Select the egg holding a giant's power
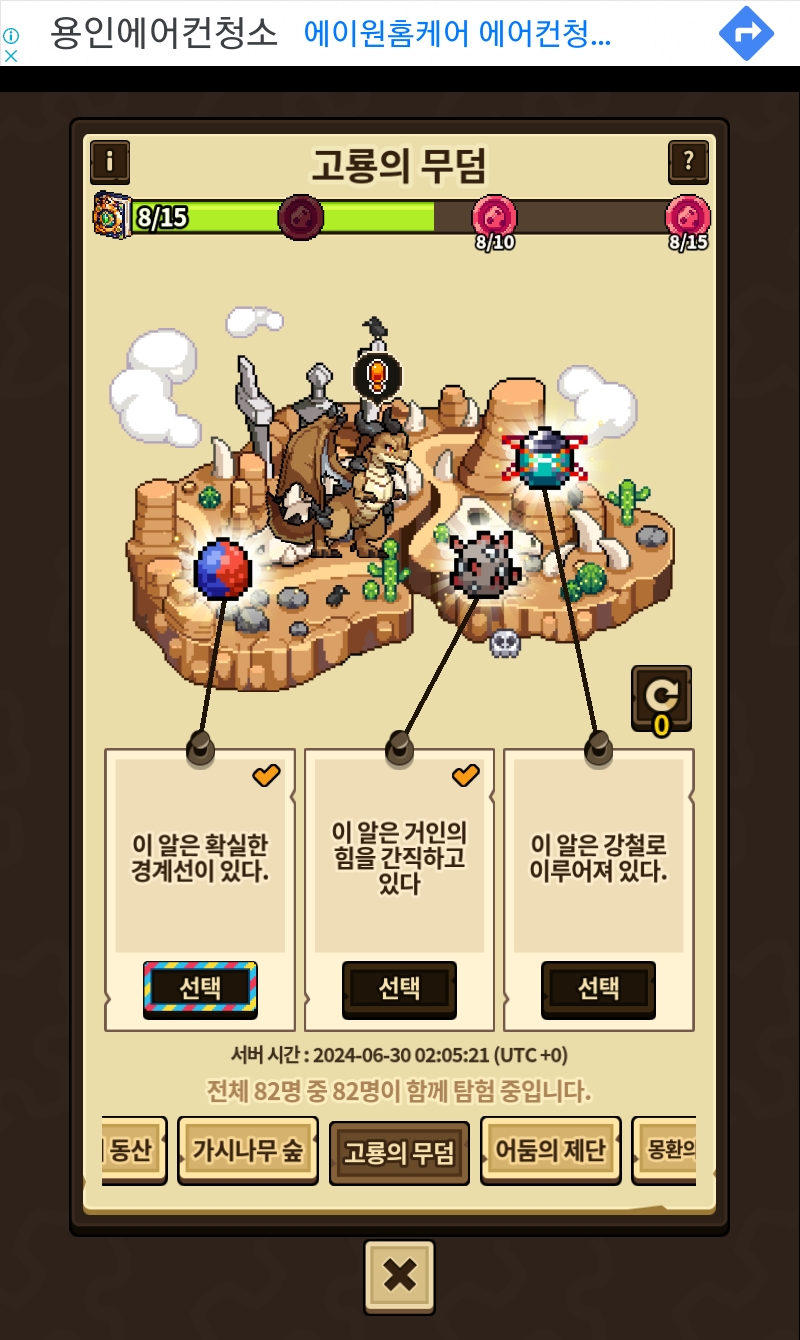The height and width of the screenshot is (1340, 800). [x=399, y=989]
